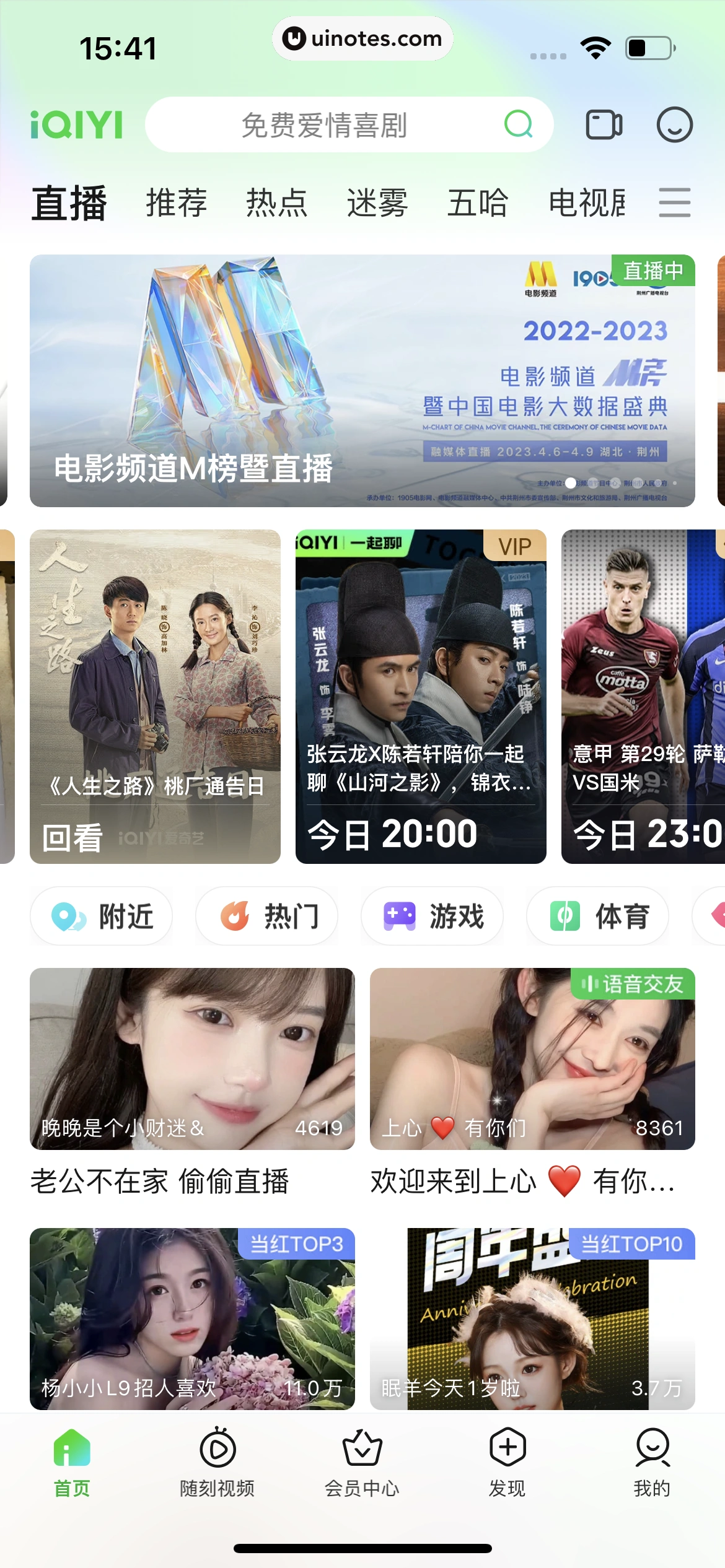The image size is (725, 1568).
Task: Open the smiley message icon top right
Action: point(674,124)
